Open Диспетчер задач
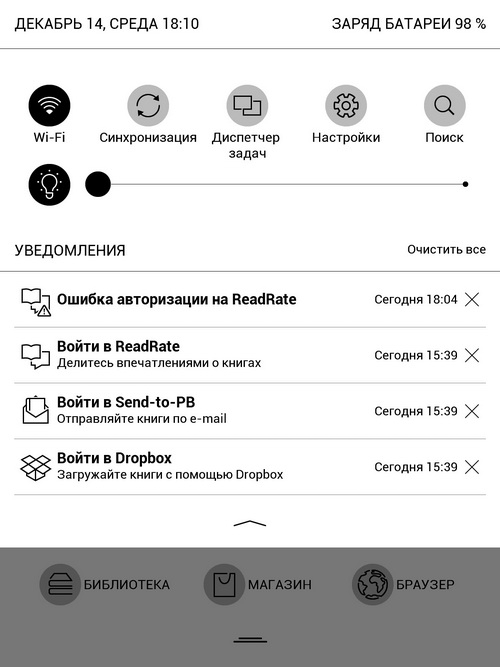Image resolution: width=500 pixels, height=667 pixels. coord(247,105)
